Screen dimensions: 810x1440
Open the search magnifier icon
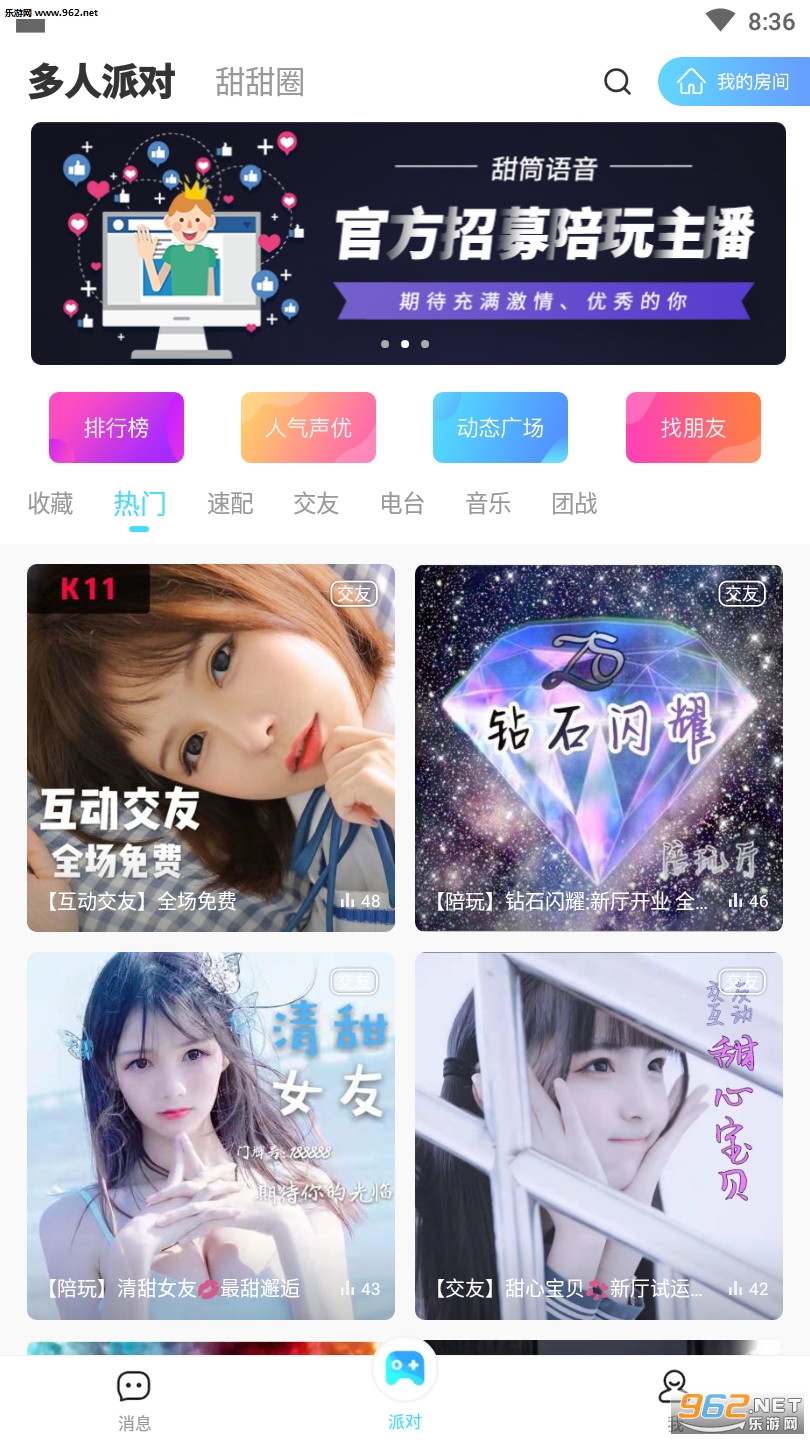click(x=618, y=82)
